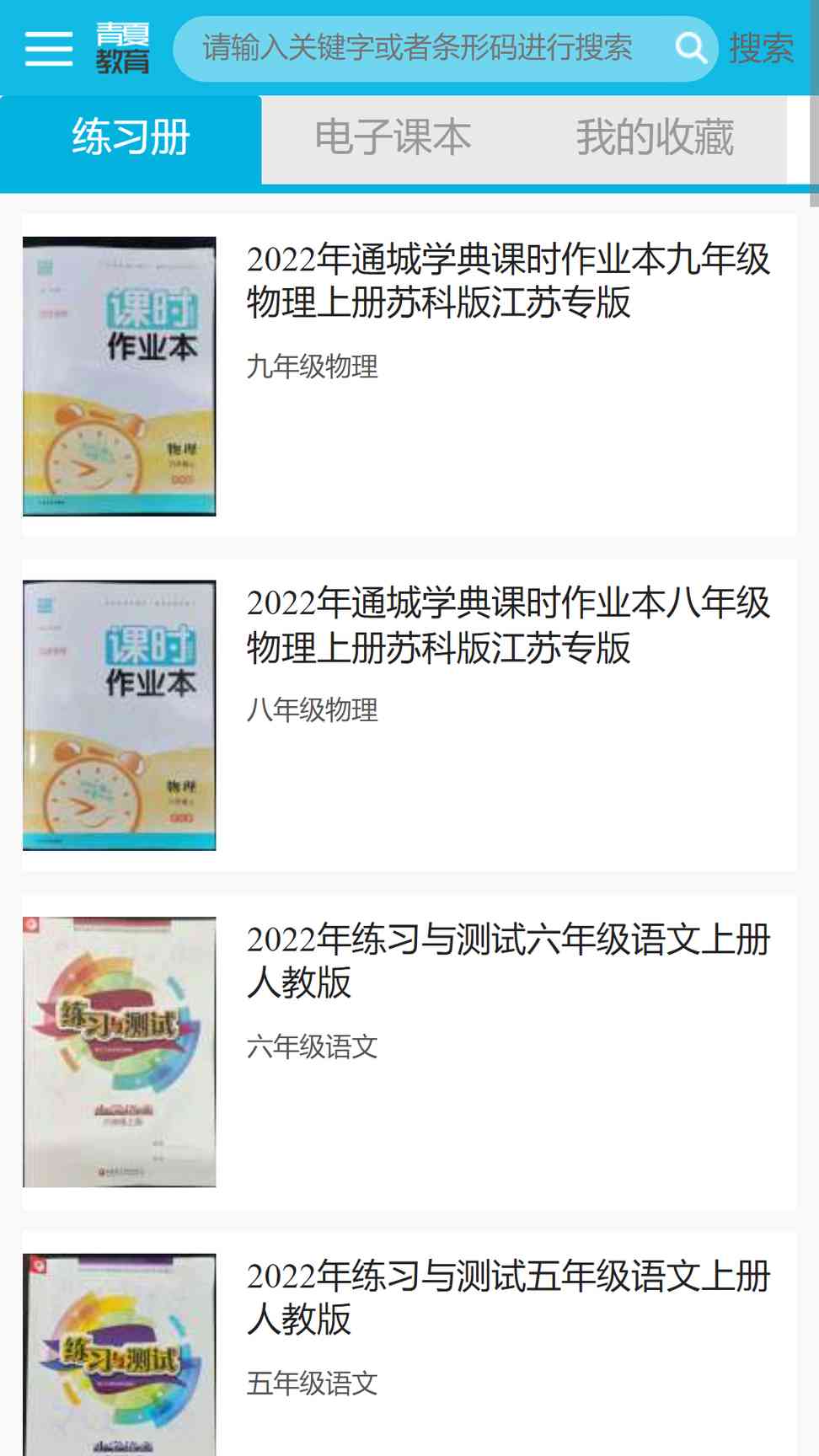Screen dimensions: 819x1456
Task: Tap the 搜索 button
Action: pos(762,48)
